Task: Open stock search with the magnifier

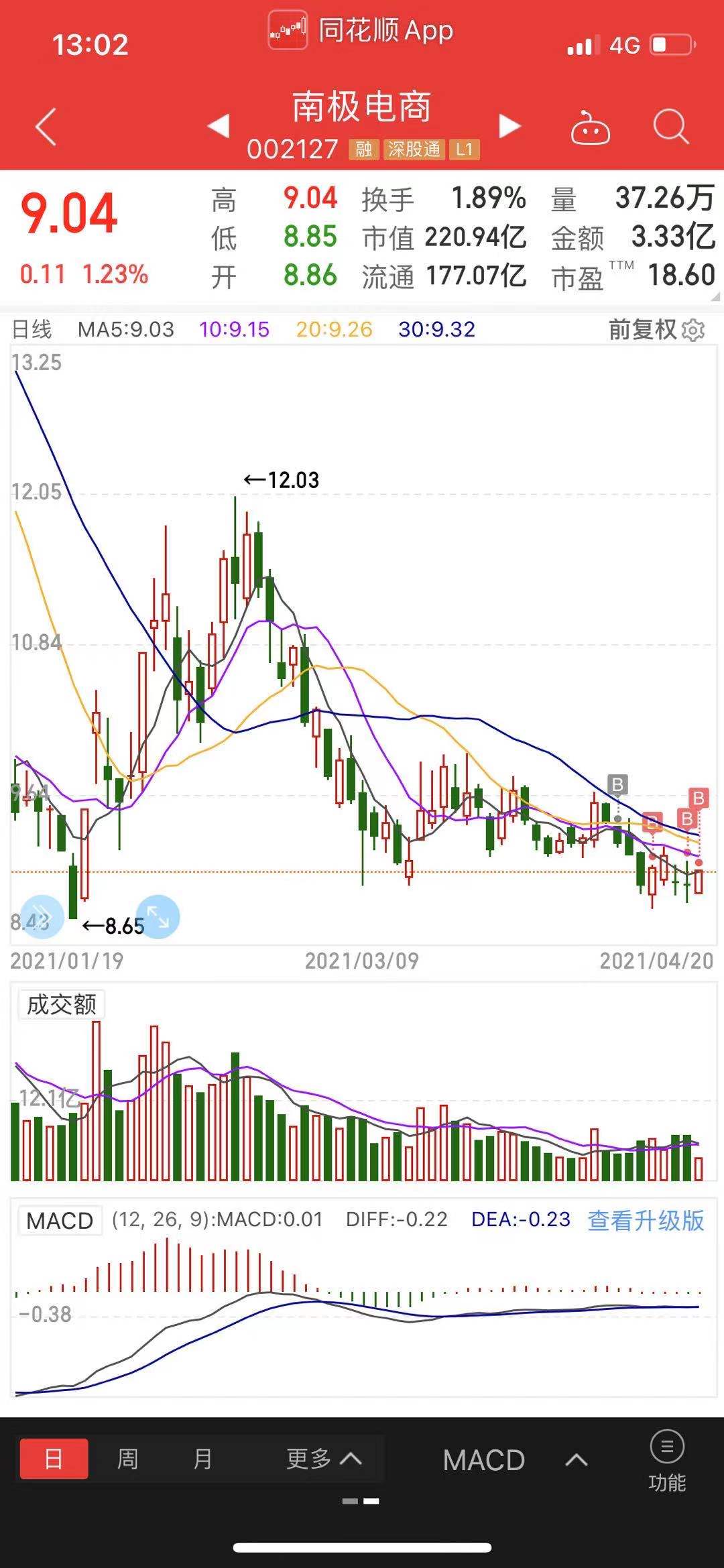Action: (x=670, y=127)
